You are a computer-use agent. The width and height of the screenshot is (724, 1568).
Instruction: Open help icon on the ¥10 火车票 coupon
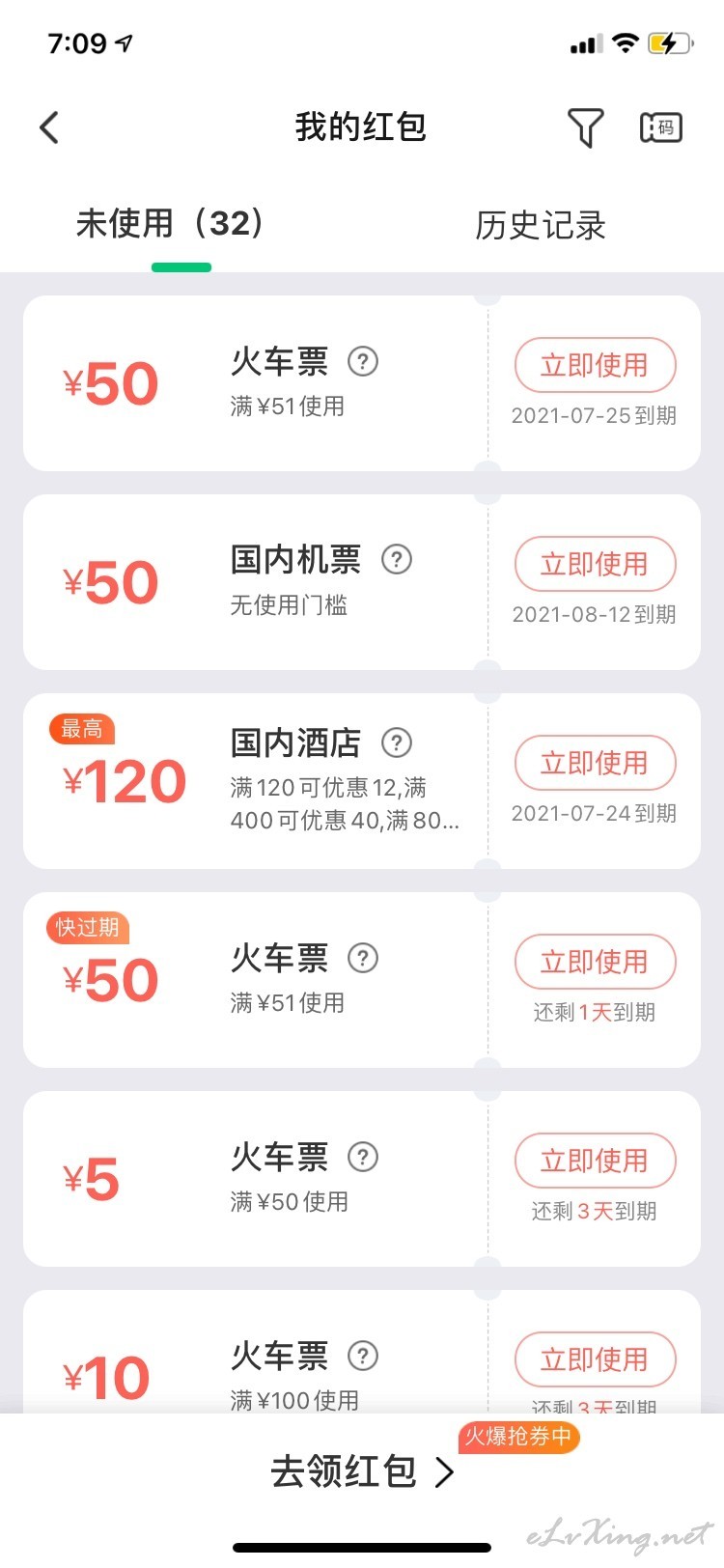click(363, 1356)
